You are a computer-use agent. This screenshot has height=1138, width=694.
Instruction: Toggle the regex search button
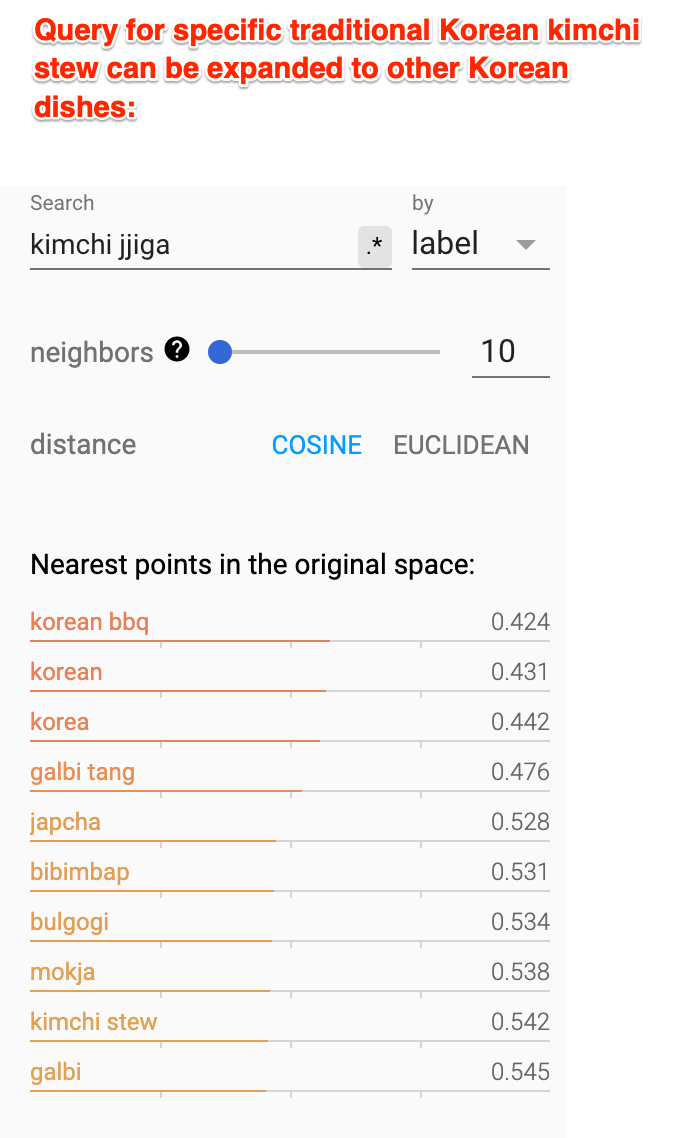pos(375,246)
